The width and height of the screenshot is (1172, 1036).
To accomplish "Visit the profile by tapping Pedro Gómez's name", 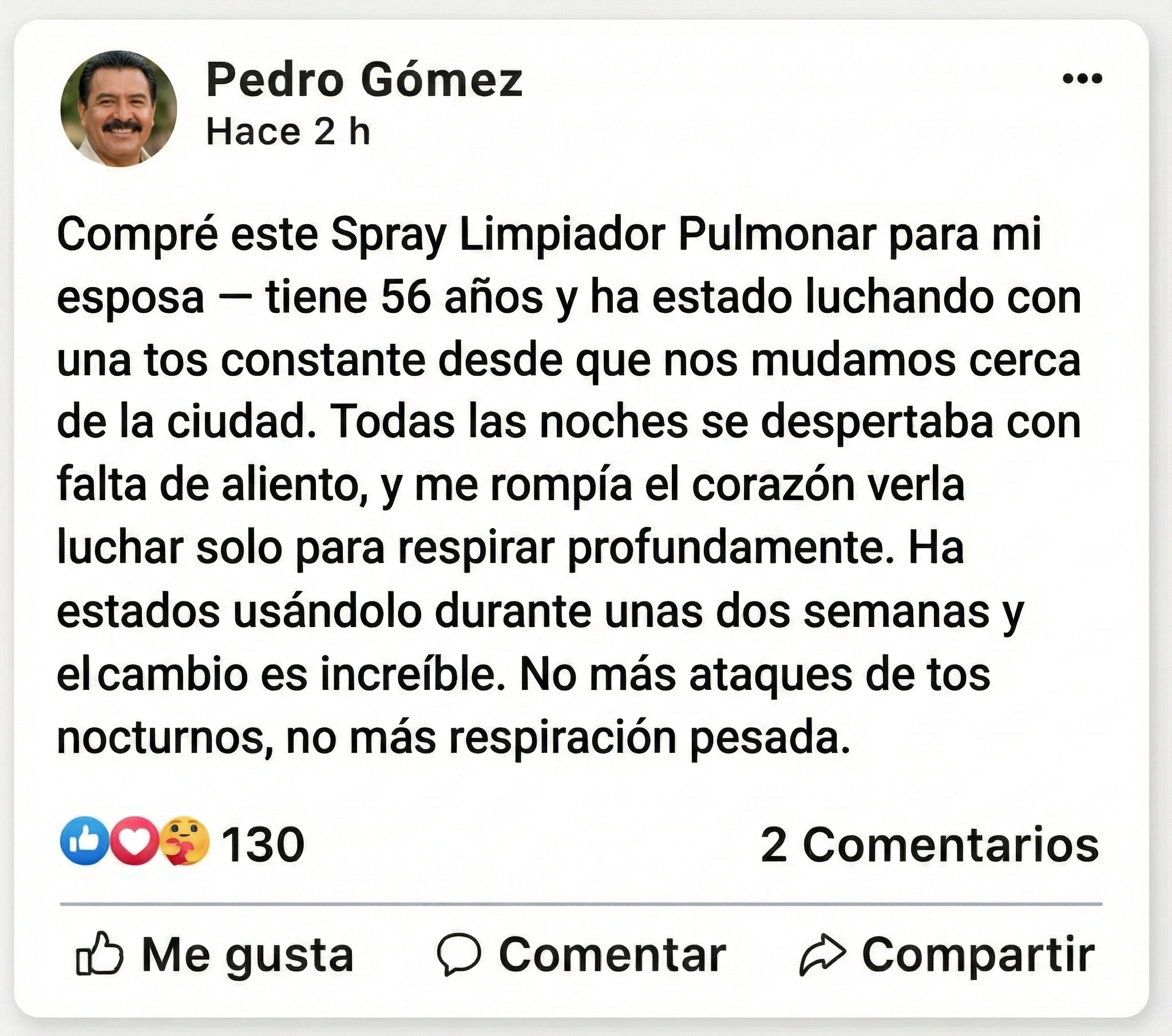I will (x=364, y=80).
